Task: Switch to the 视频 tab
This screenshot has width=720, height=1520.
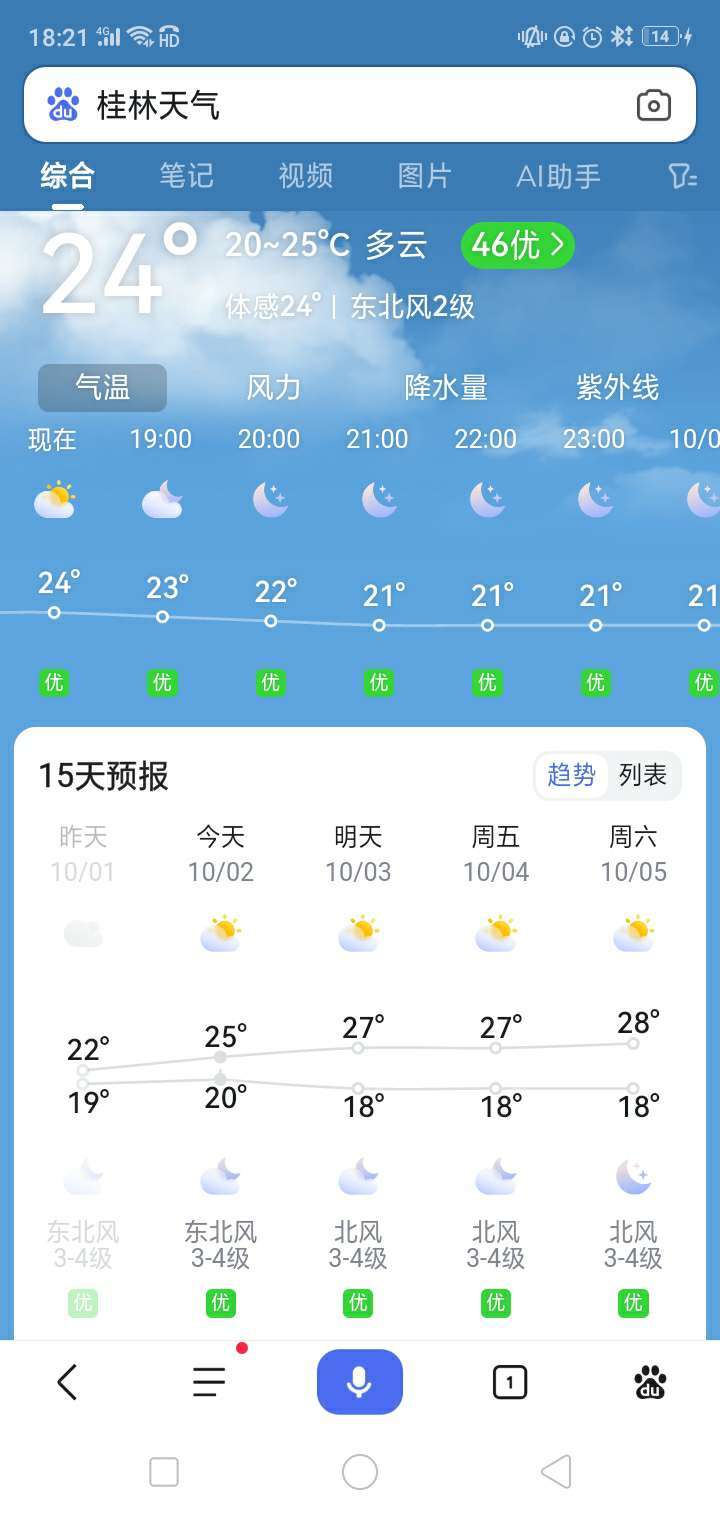Action: click(305, 176)
